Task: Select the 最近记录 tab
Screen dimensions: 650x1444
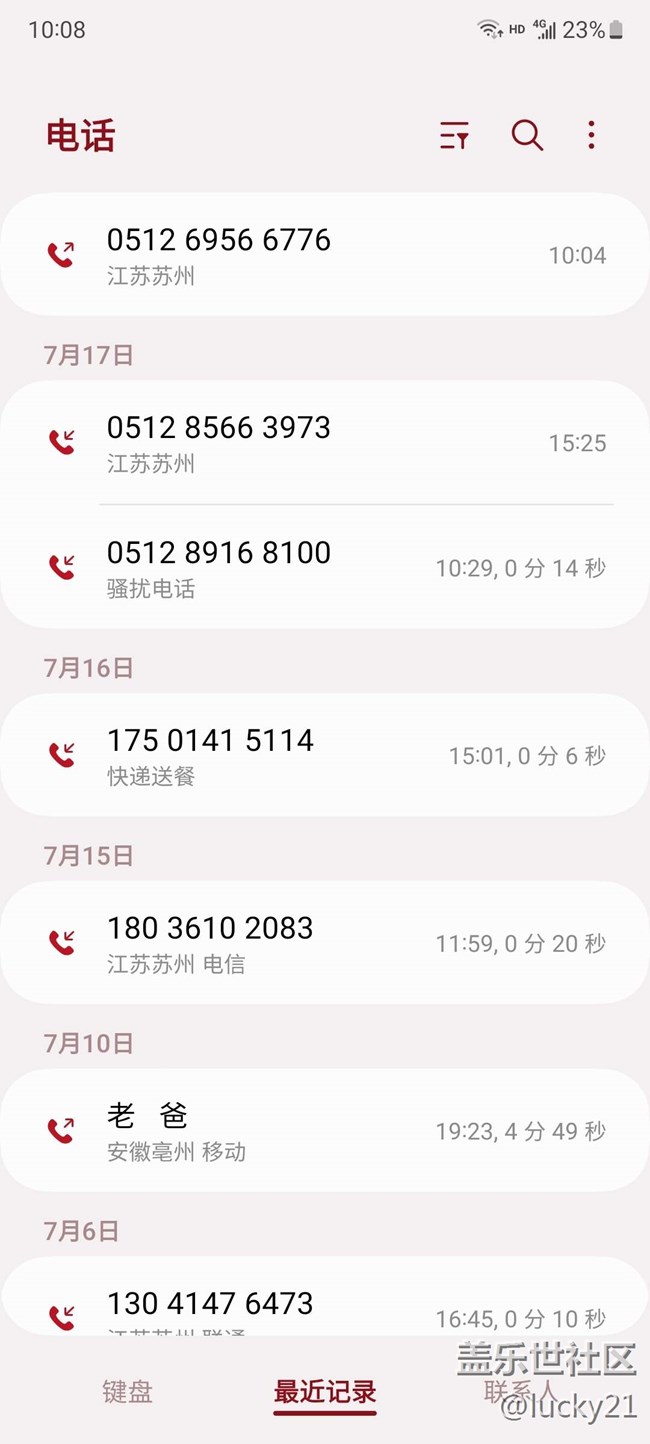Action: [325, 1391]
